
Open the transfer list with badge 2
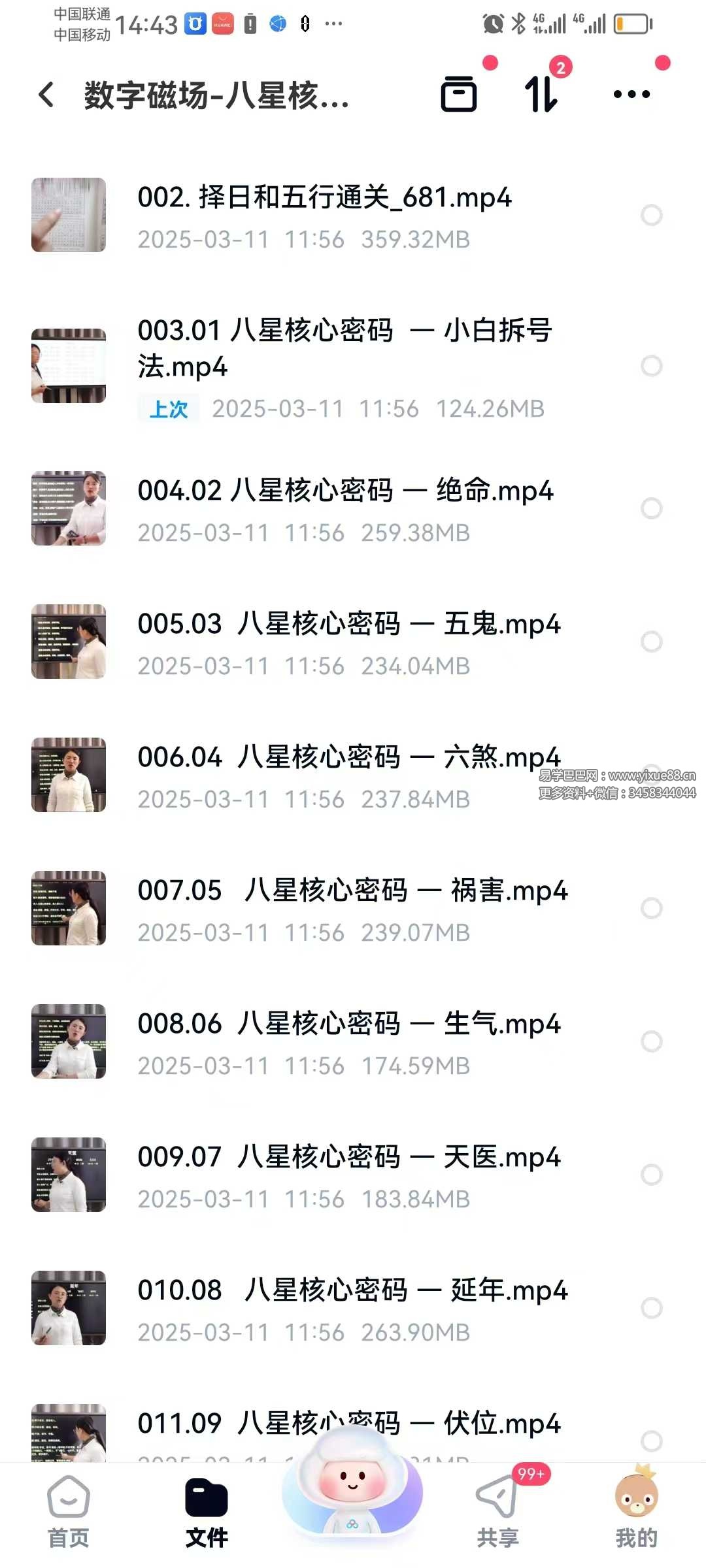click(543, 94)
